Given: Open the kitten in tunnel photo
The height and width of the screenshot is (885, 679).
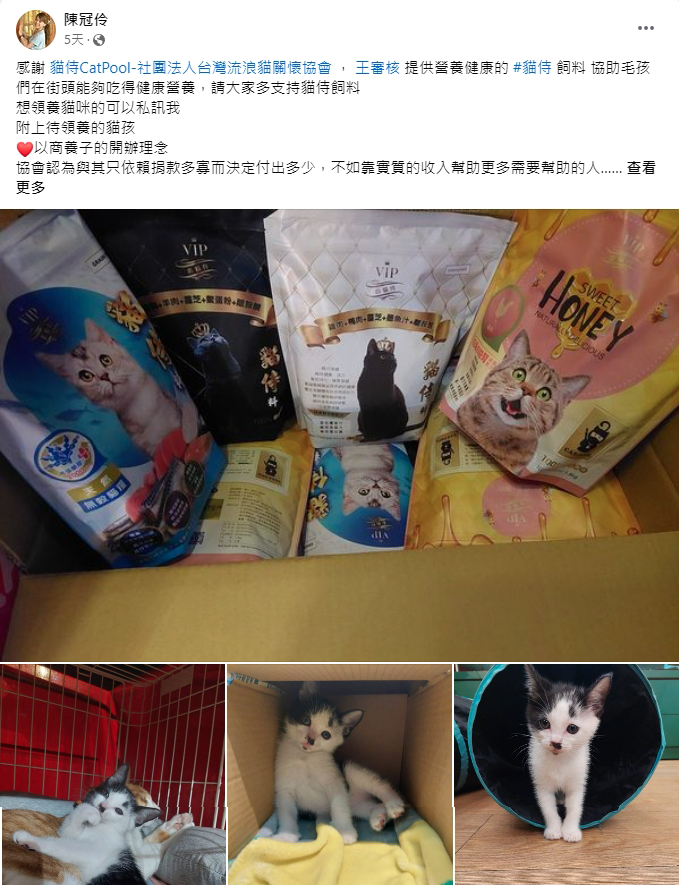Looking at the screenshot, I should tap(566, 774).
